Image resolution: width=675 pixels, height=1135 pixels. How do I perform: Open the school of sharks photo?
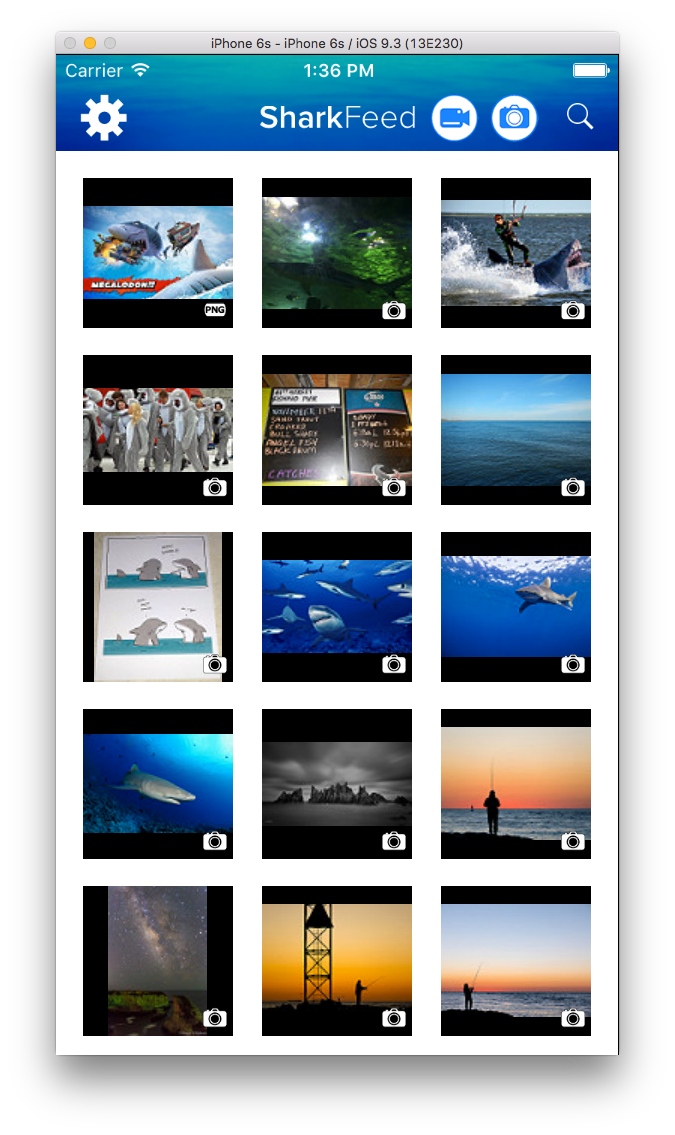click(337, 607)
